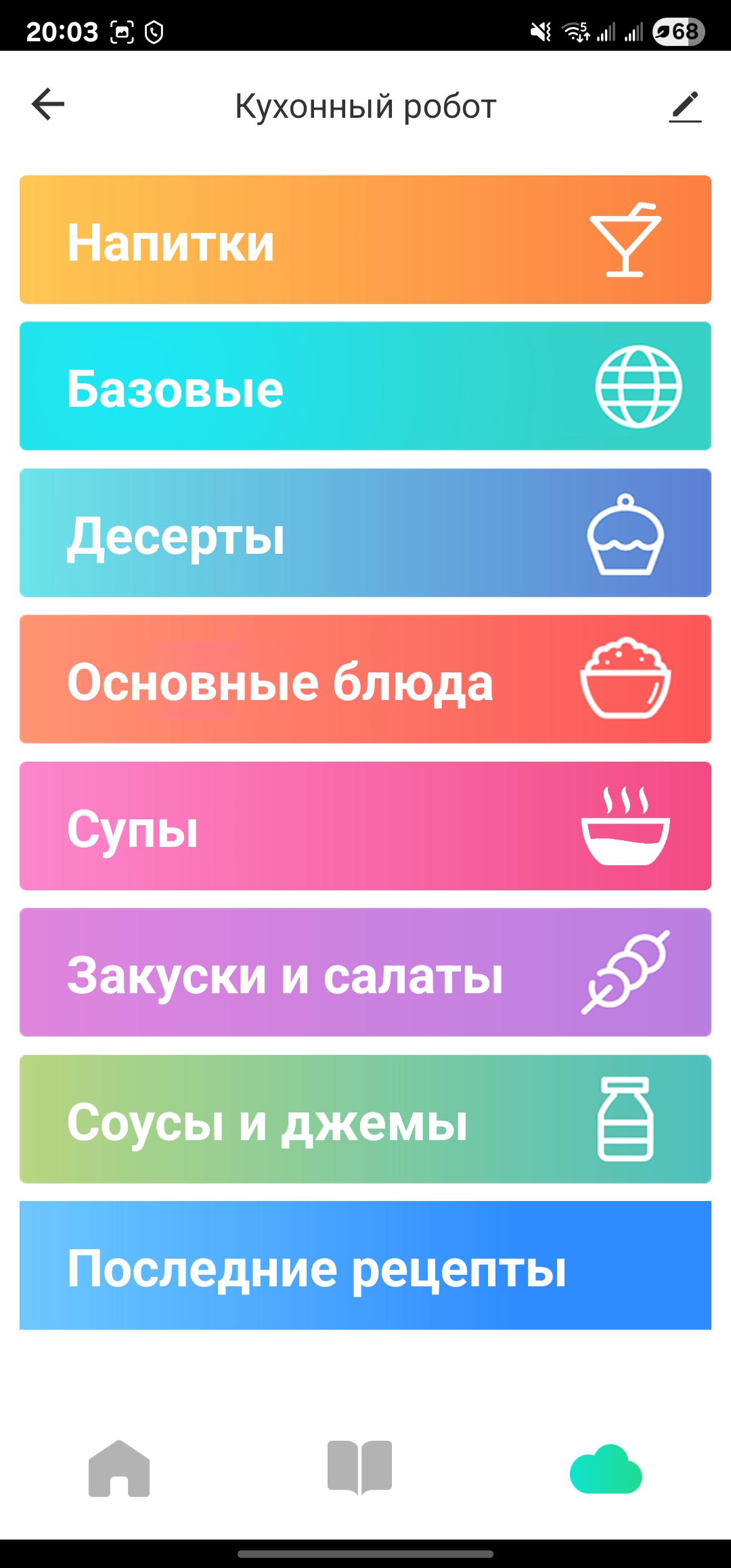Viewport: 731px width, 1568px height.
Task: Open Последние рецепты section
Action: (x=365, y=1265)
